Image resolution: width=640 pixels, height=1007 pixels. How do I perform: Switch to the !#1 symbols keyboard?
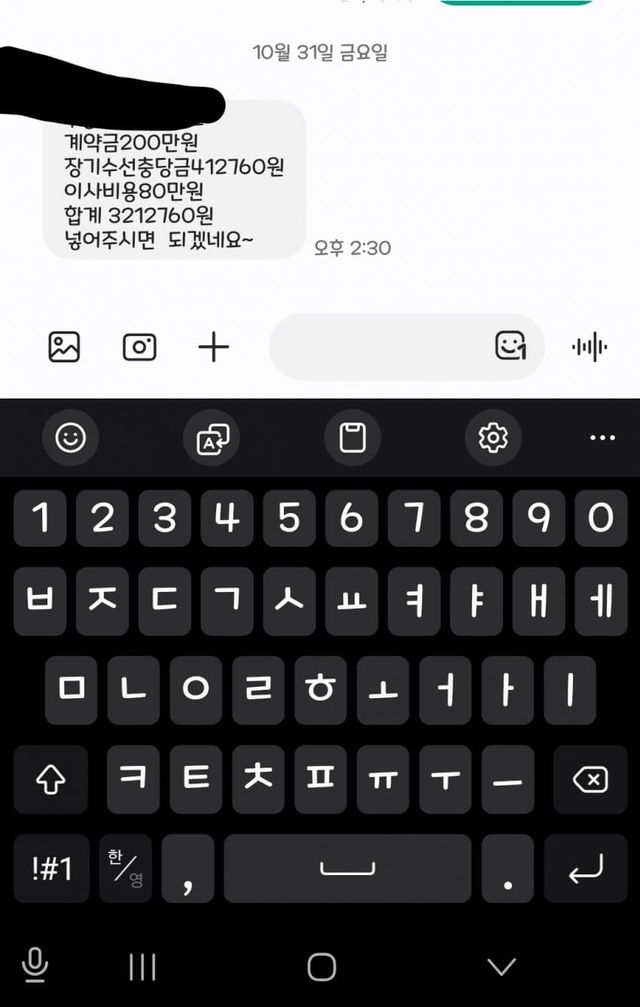(50, 868)
